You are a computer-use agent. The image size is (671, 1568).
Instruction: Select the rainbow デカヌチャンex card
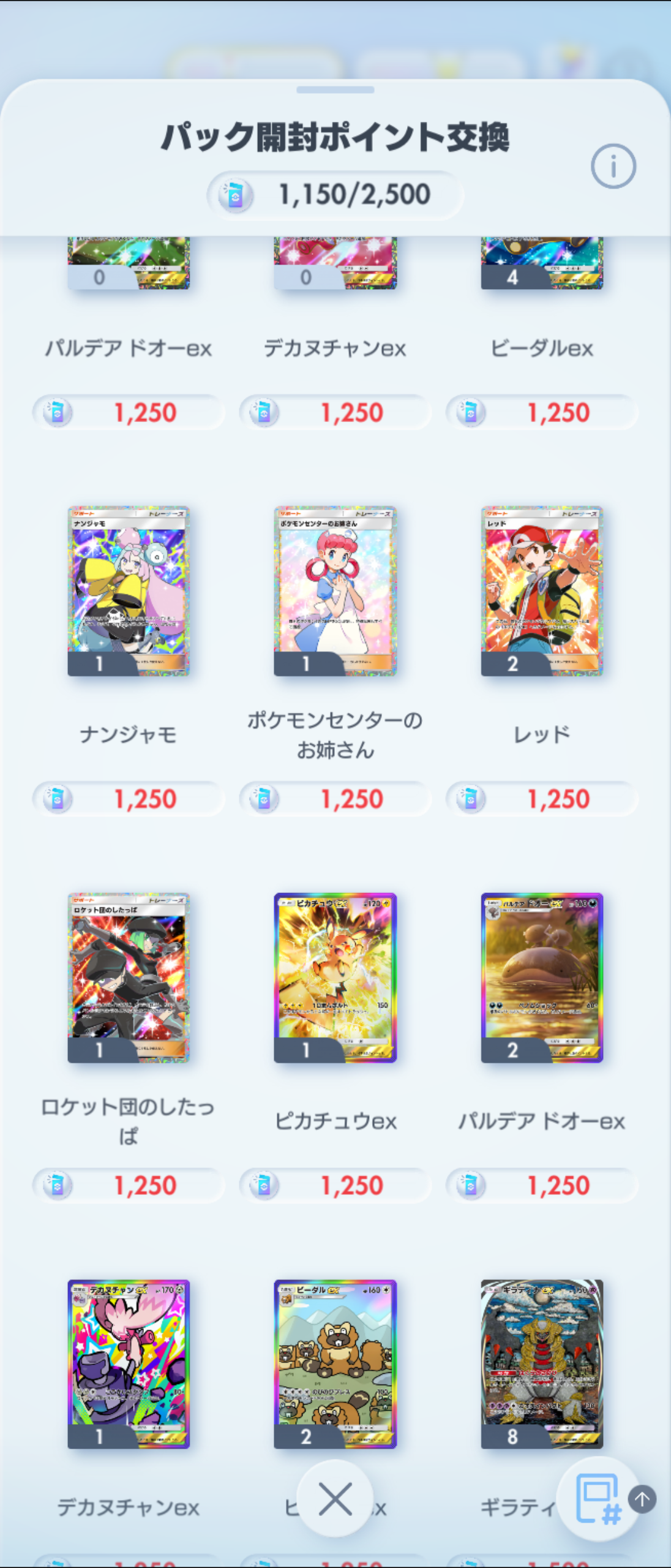(x=129, y=1363)
